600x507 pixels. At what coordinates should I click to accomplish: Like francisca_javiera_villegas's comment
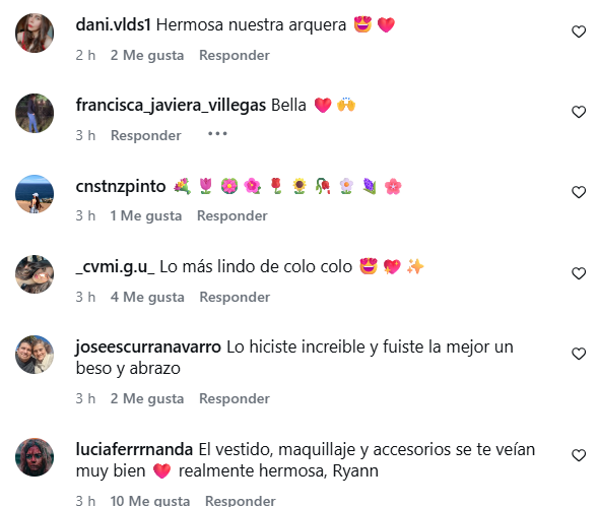(578, 112)
